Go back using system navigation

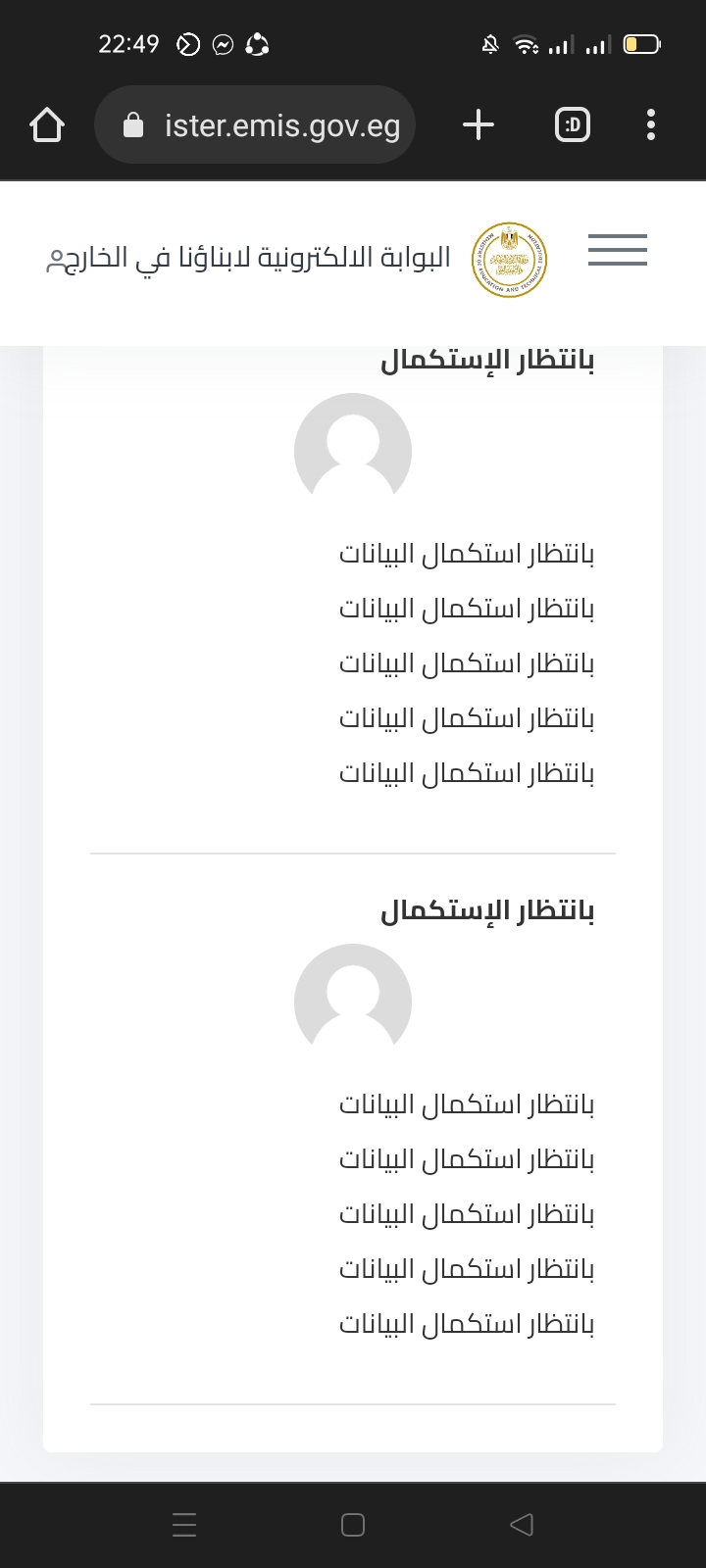[522, 1524]
